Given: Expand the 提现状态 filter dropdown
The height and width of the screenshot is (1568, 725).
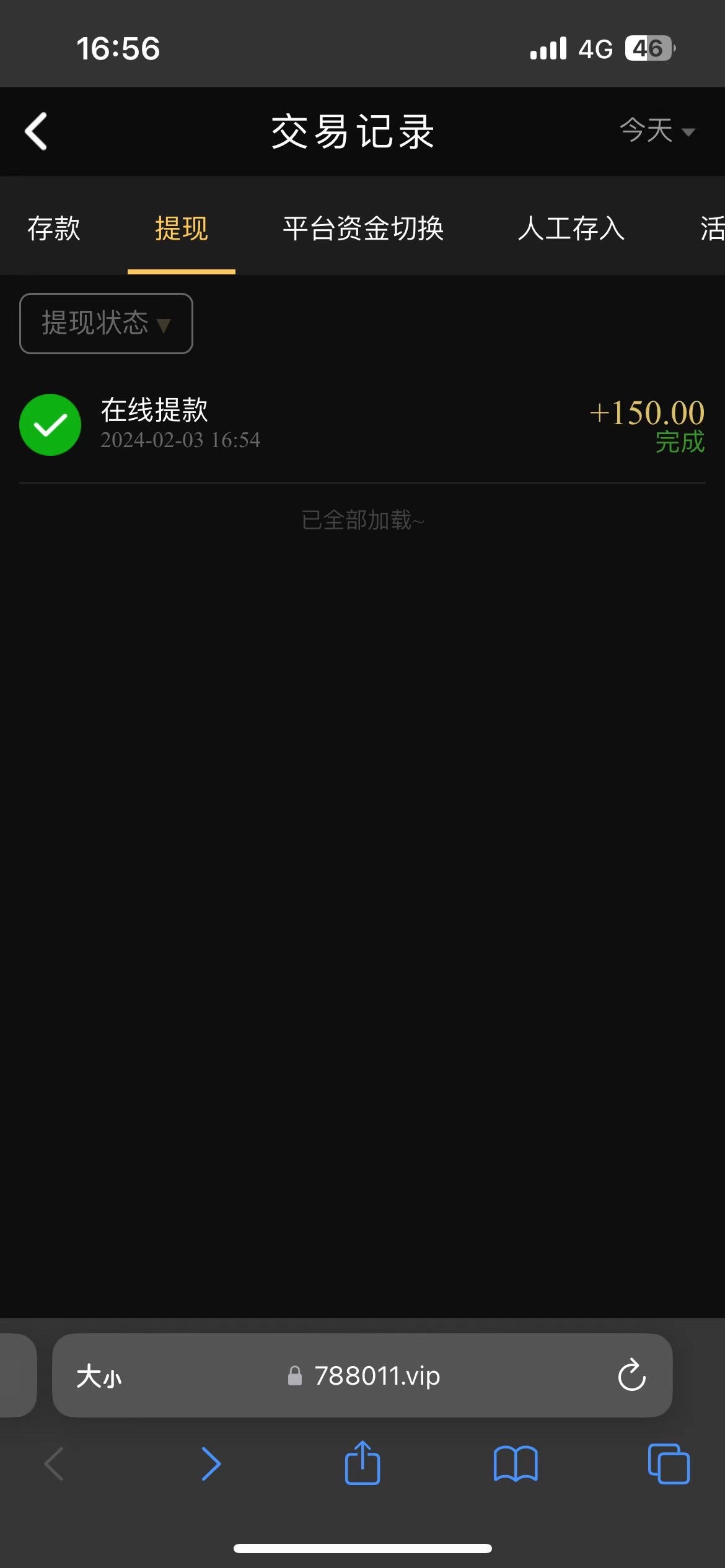Looking at the screenshot, I should click(x=106, y=323).
